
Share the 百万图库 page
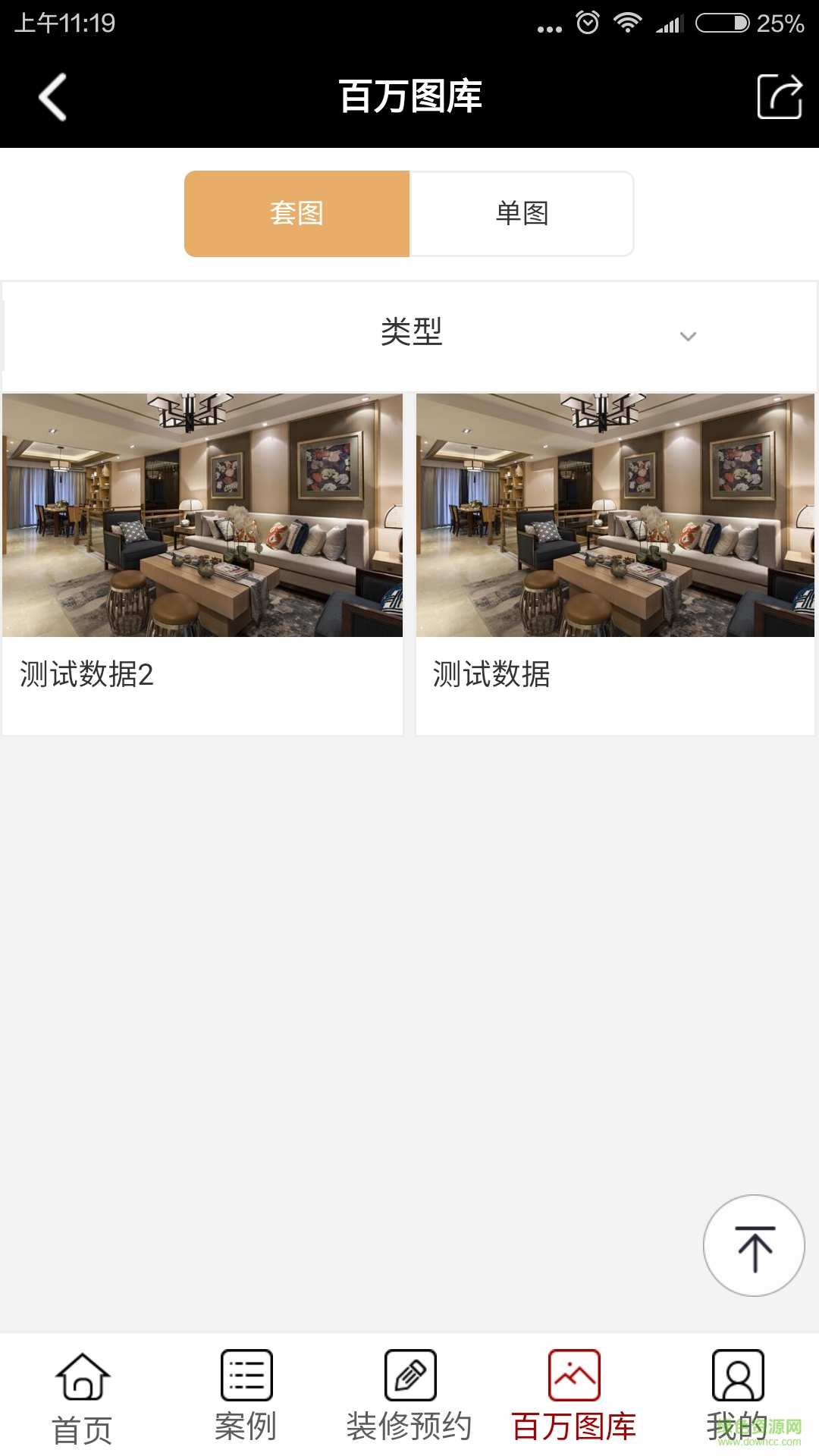780,97
